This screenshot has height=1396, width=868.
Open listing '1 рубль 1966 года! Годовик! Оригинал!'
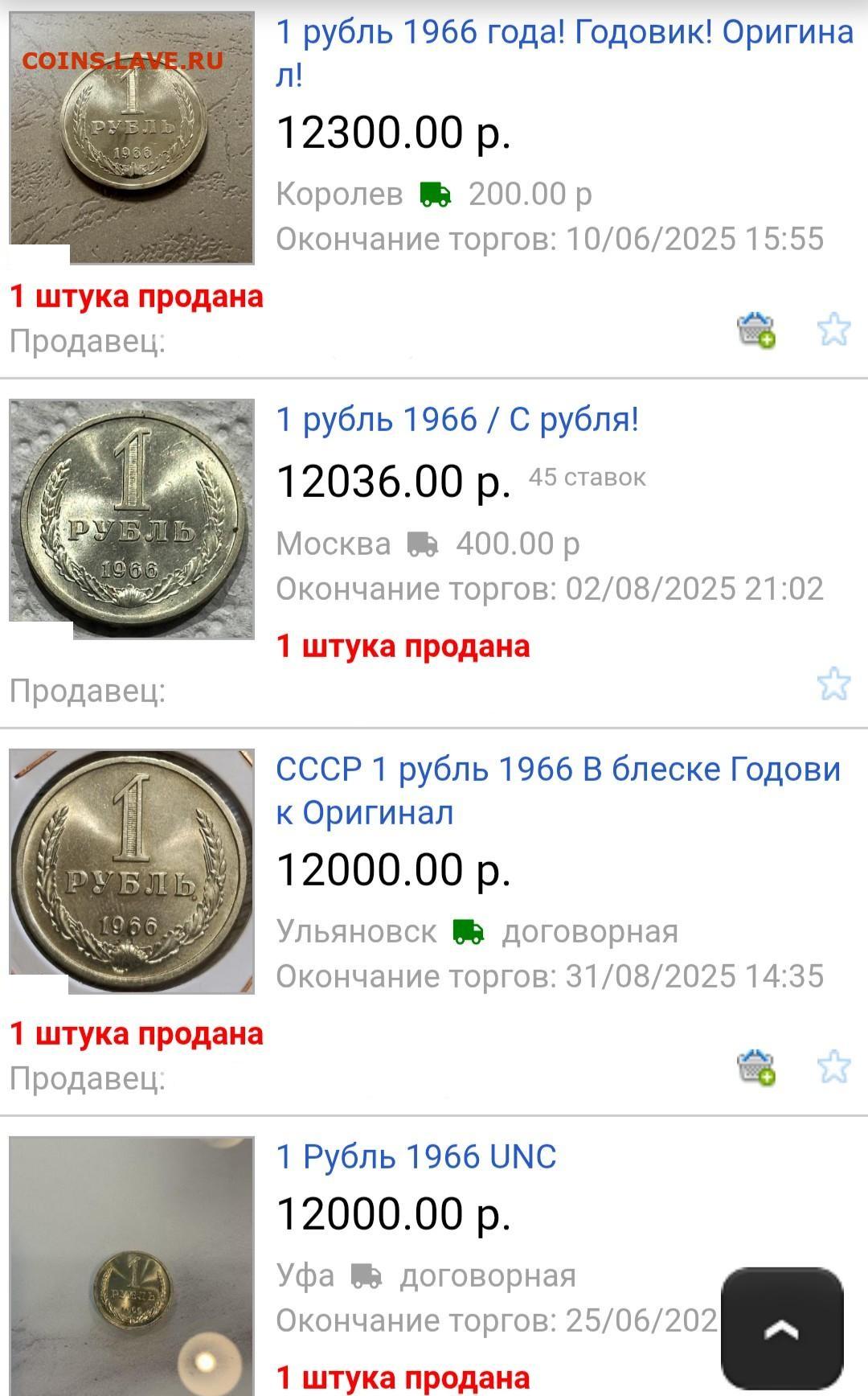(x=563, y=53)
